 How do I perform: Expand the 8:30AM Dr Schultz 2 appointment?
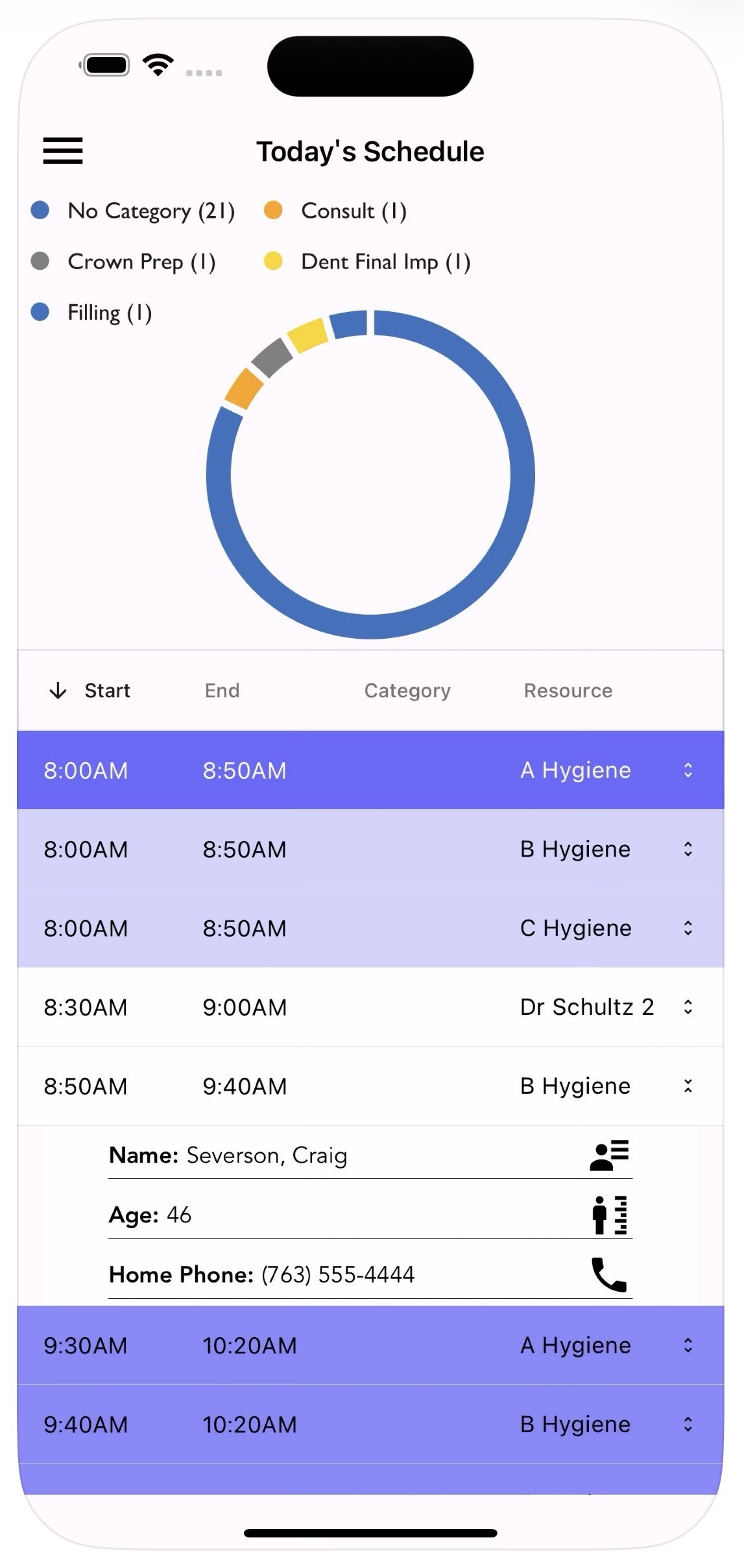688,1007
